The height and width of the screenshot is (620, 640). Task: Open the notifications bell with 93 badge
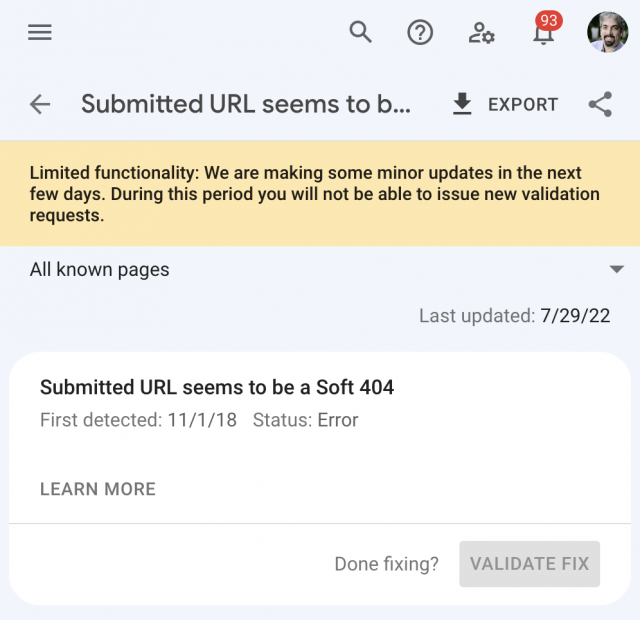pyautogui.click(x=543, y=34)
